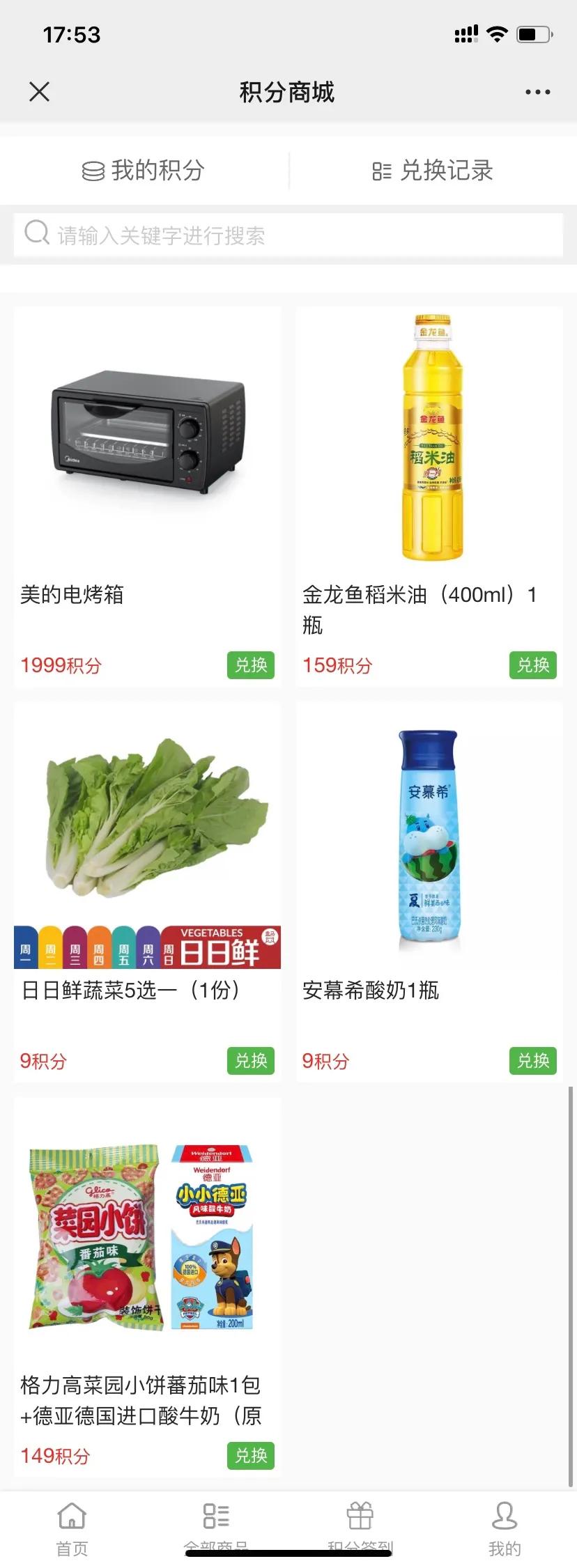Redeem the 美的电烤箱 for 1999积分

(x=251, y=665)
